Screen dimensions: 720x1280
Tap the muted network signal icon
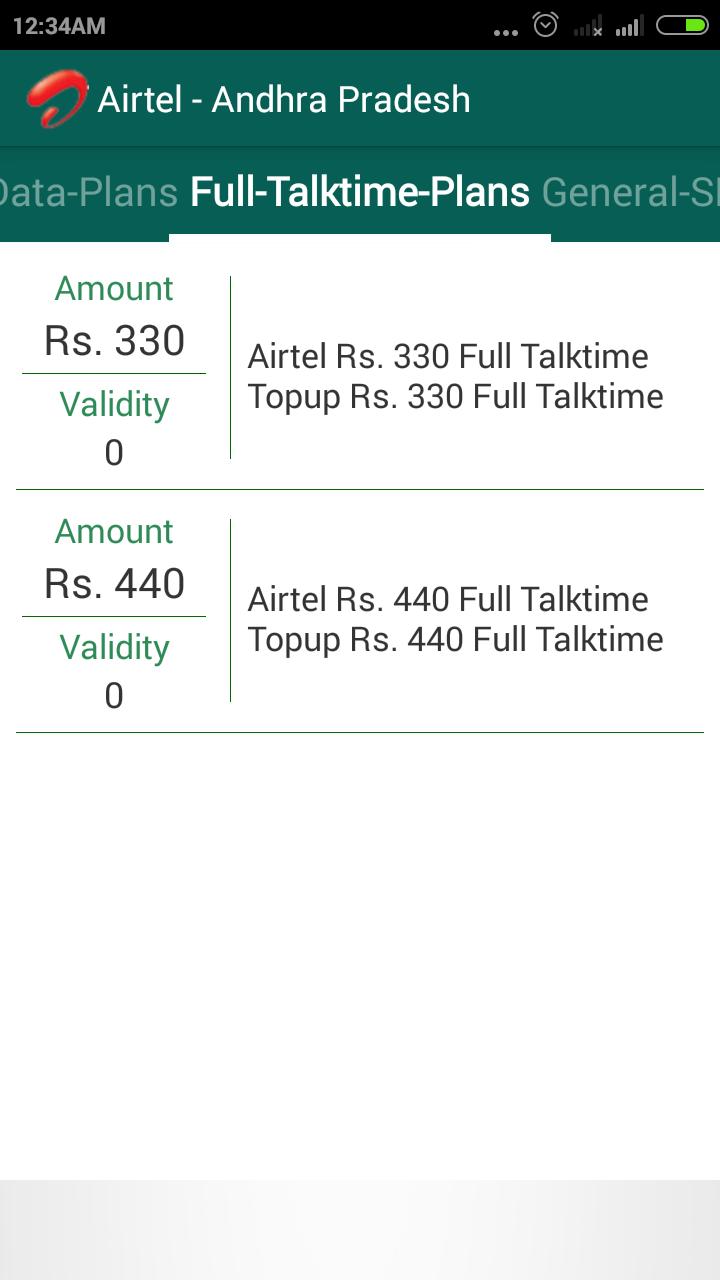click(x=586, y=27)
